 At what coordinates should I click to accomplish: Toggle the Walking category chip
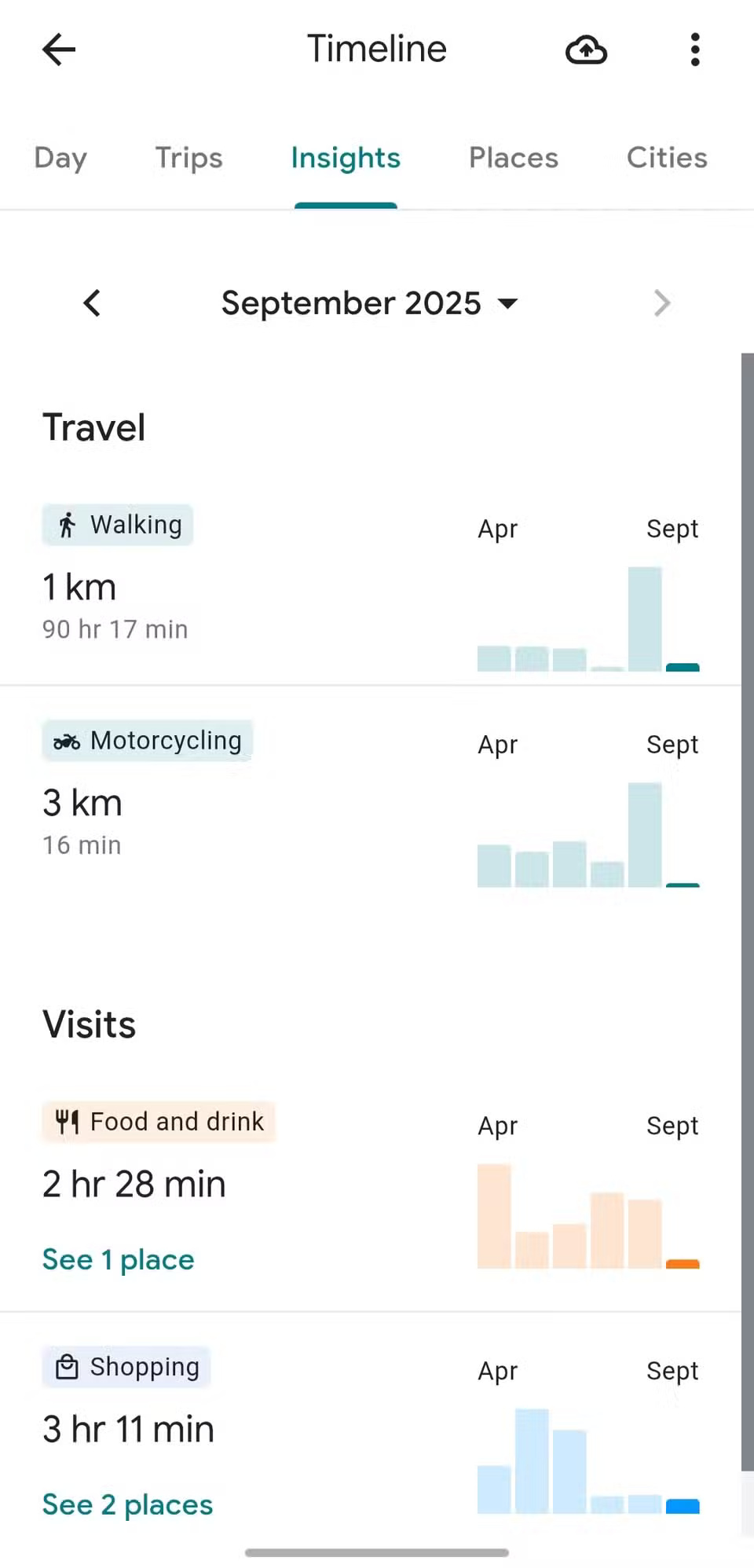(117, 524)
